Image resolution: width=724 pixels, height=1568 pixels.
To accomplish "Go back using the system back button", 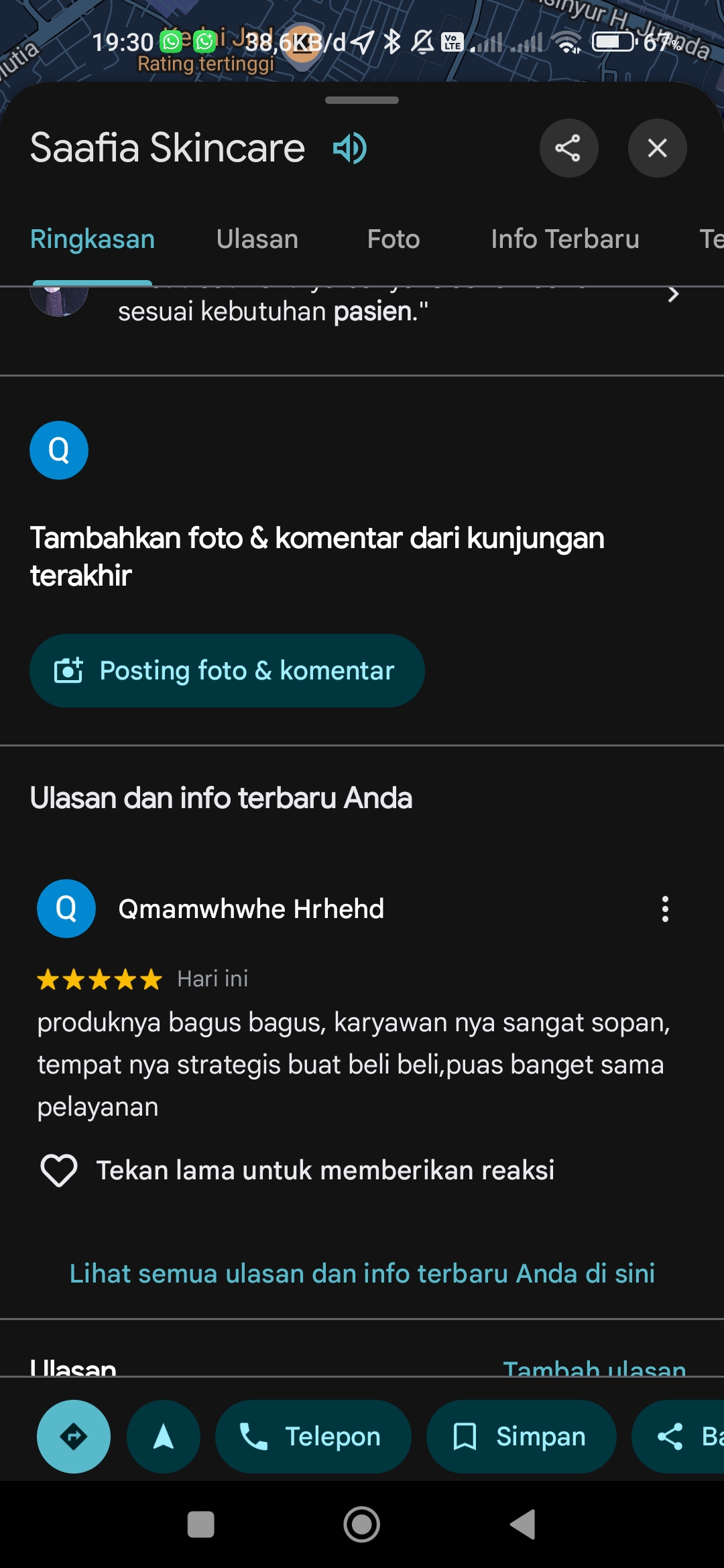I will (x=523, y=1524).
